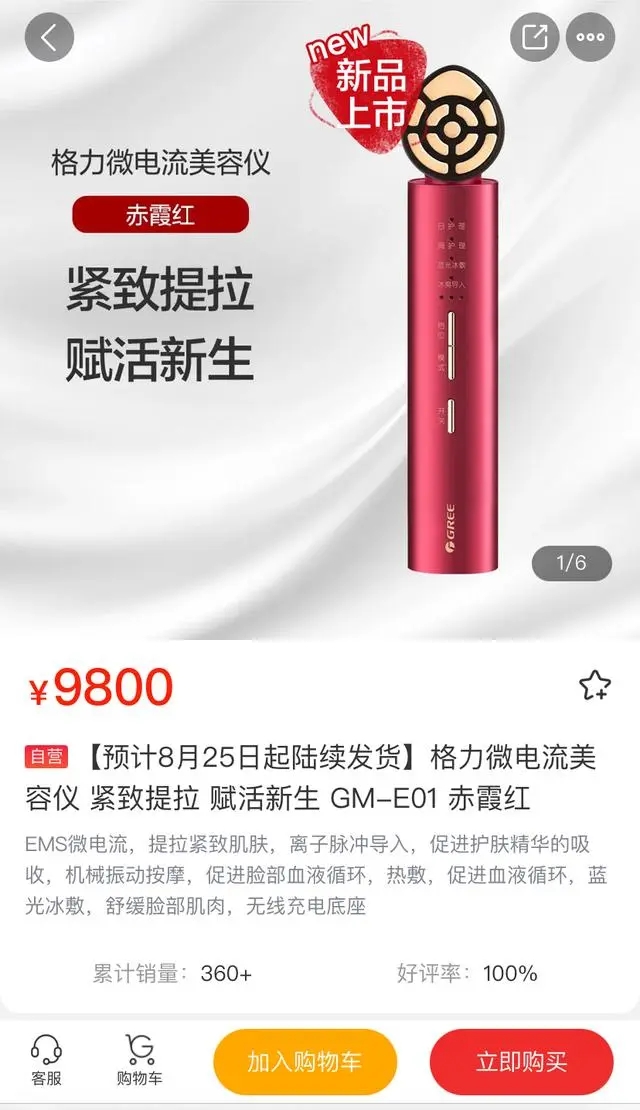Open 客服 customer service
640x1110 pixels.
coord(46,1060)
